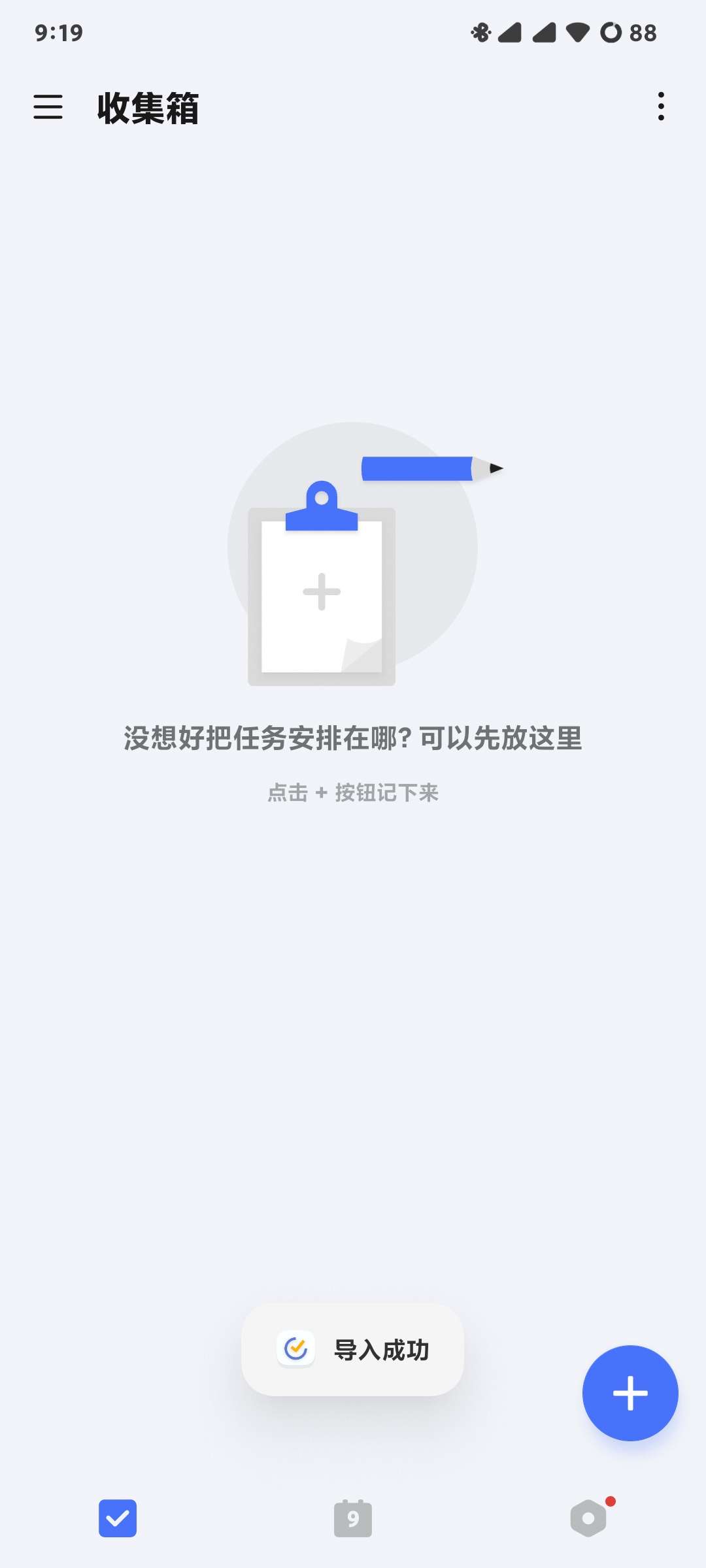The image size is (706, 1568).
Task: Open the settings tab with red dot
Action: coord(589,1518)
